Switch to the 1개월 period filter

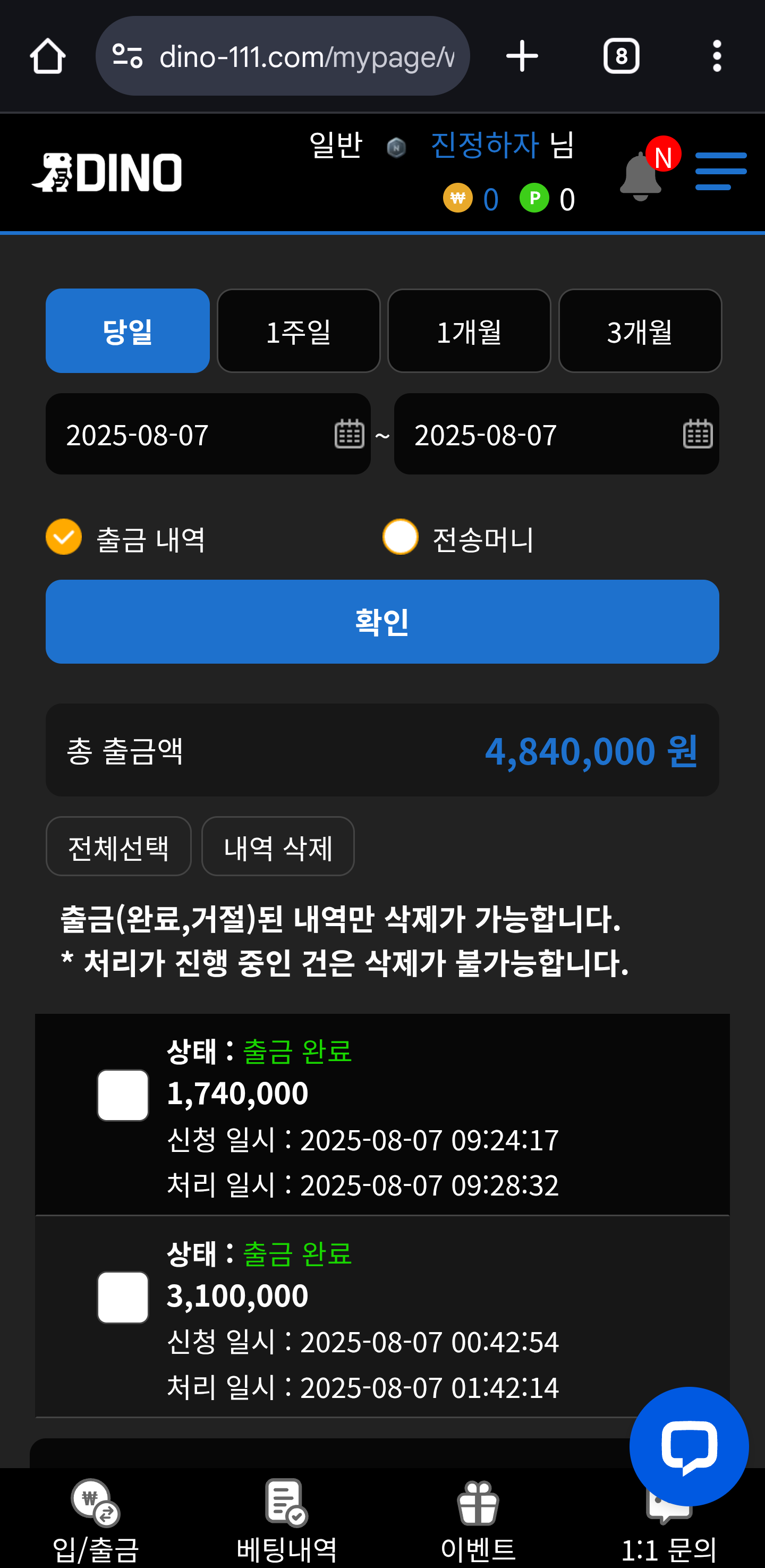pos(469,331)
